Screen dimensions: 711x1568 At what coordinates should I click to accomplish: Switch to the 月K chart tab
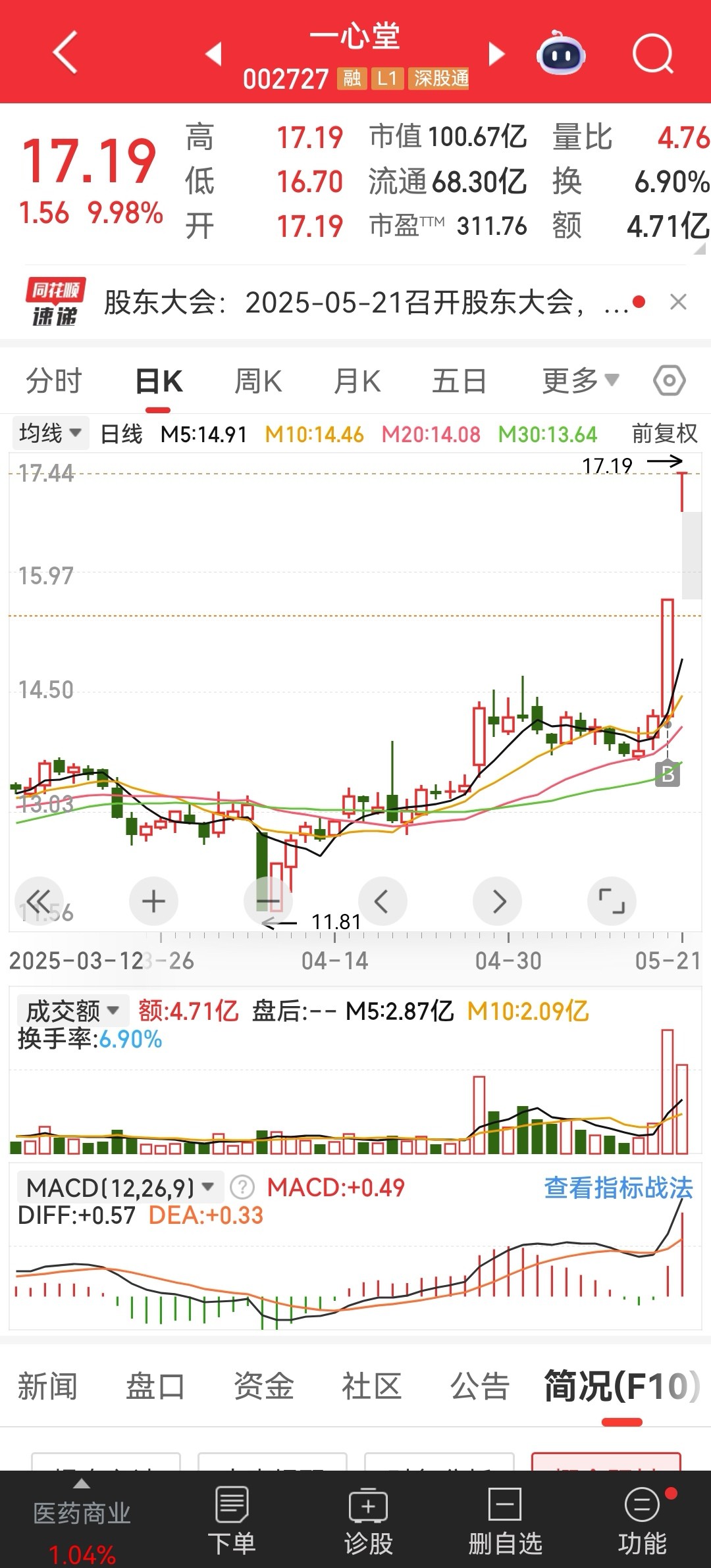pos(357,381)
